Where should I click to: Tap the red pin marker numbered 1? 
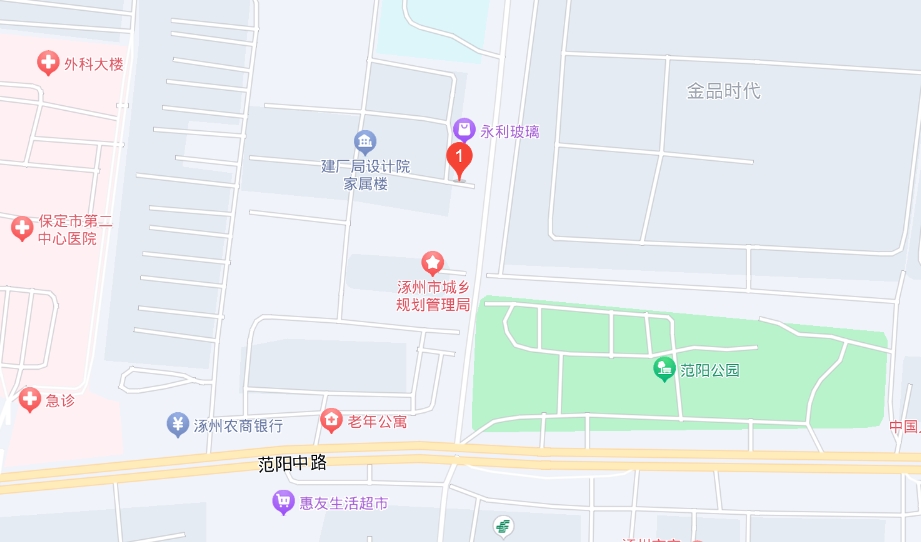coord(458,159)
